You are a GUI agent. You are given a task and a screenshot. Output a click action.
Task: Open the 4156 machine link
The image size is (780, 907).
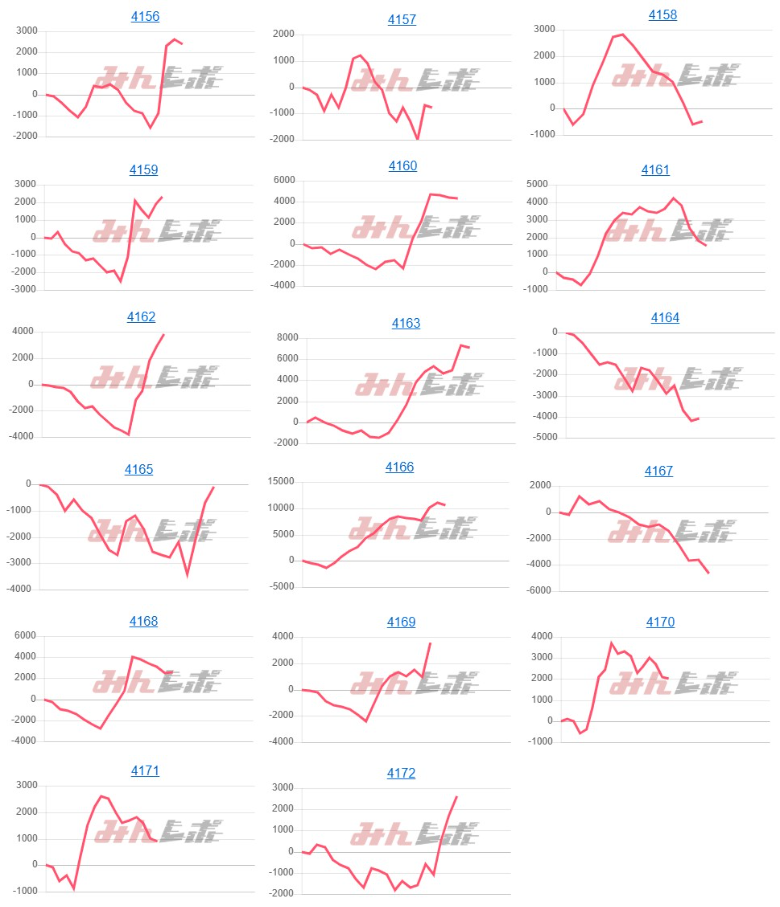point(145,17)
